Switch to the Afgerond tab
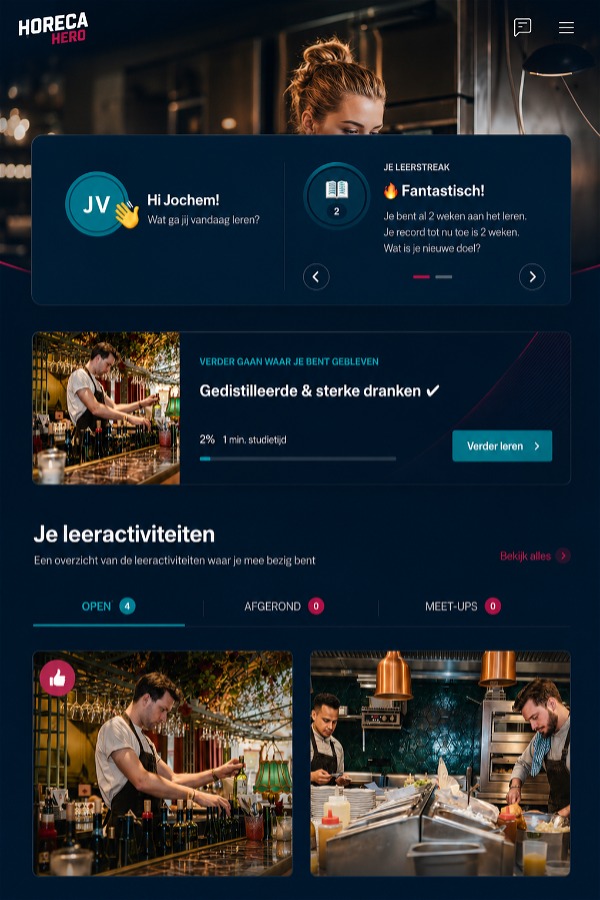This screenshot has height=900, width=600. (x=284, y=606)
